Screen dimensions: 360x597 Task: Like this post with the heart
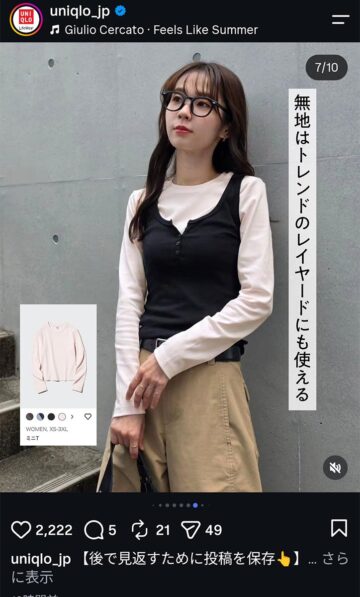[x=21, y=530]
